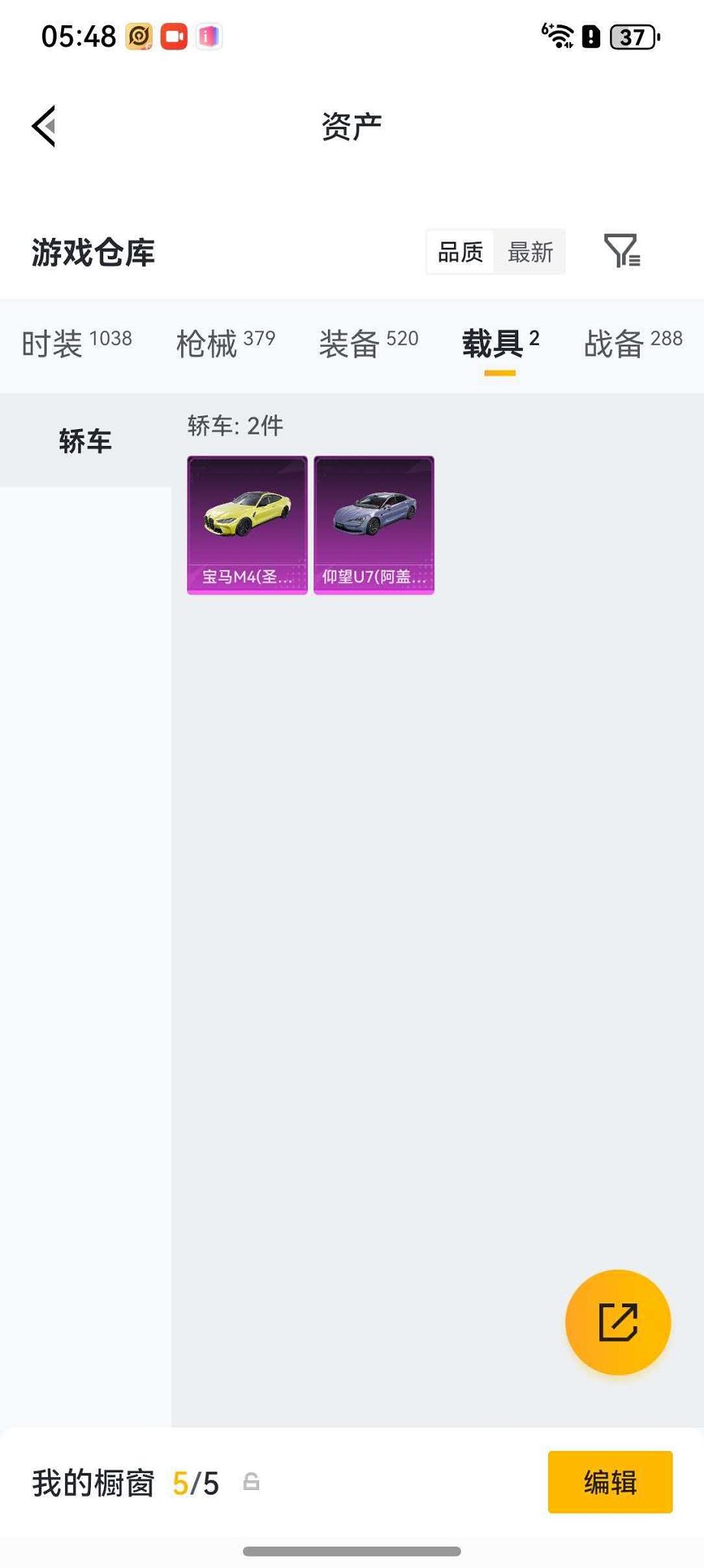Tap the orange share floating button
The height and width of the screenshot is (1568, 704).
pos(618,1322)
